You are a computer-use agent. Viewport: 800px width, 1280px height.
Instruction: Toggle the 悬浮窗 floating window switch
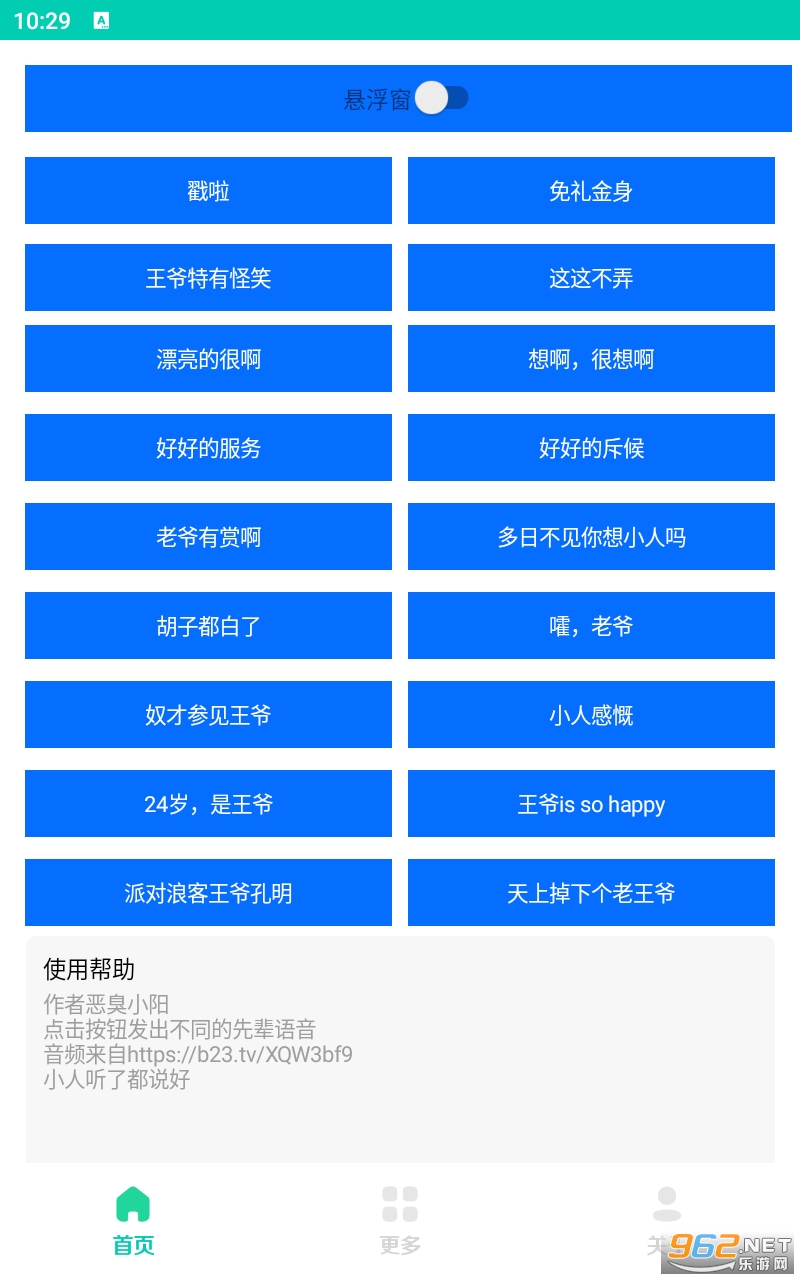pyautogui.click(x=442, y=98)
